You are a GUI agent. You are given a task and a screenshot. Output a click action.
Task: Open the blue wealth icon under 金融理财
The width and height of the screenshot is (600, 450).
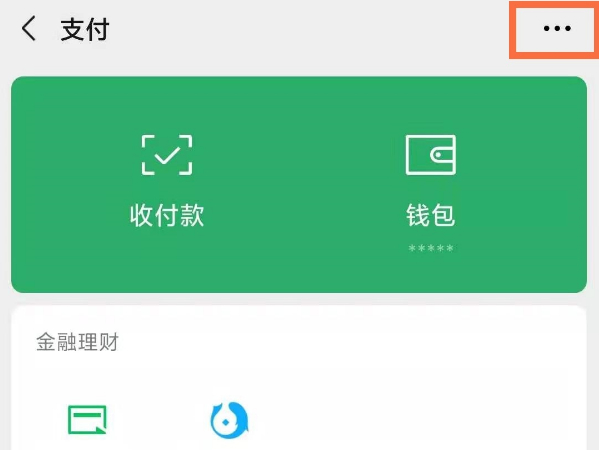[x=229, y=420]
